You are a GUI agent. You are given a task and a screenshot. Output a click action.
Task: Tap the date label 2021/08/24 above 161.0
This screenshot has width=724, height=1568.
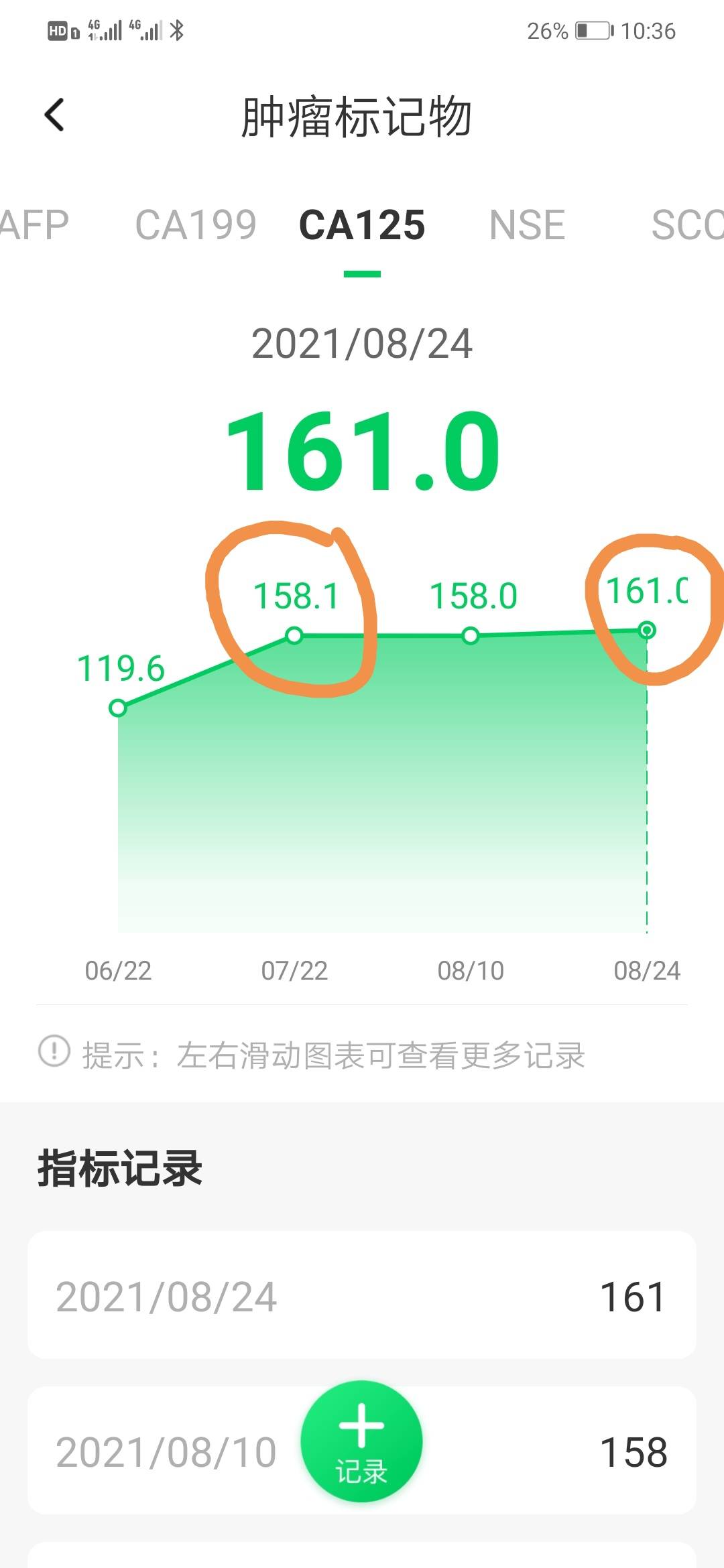pyautogui.click(x=362, y=345)
